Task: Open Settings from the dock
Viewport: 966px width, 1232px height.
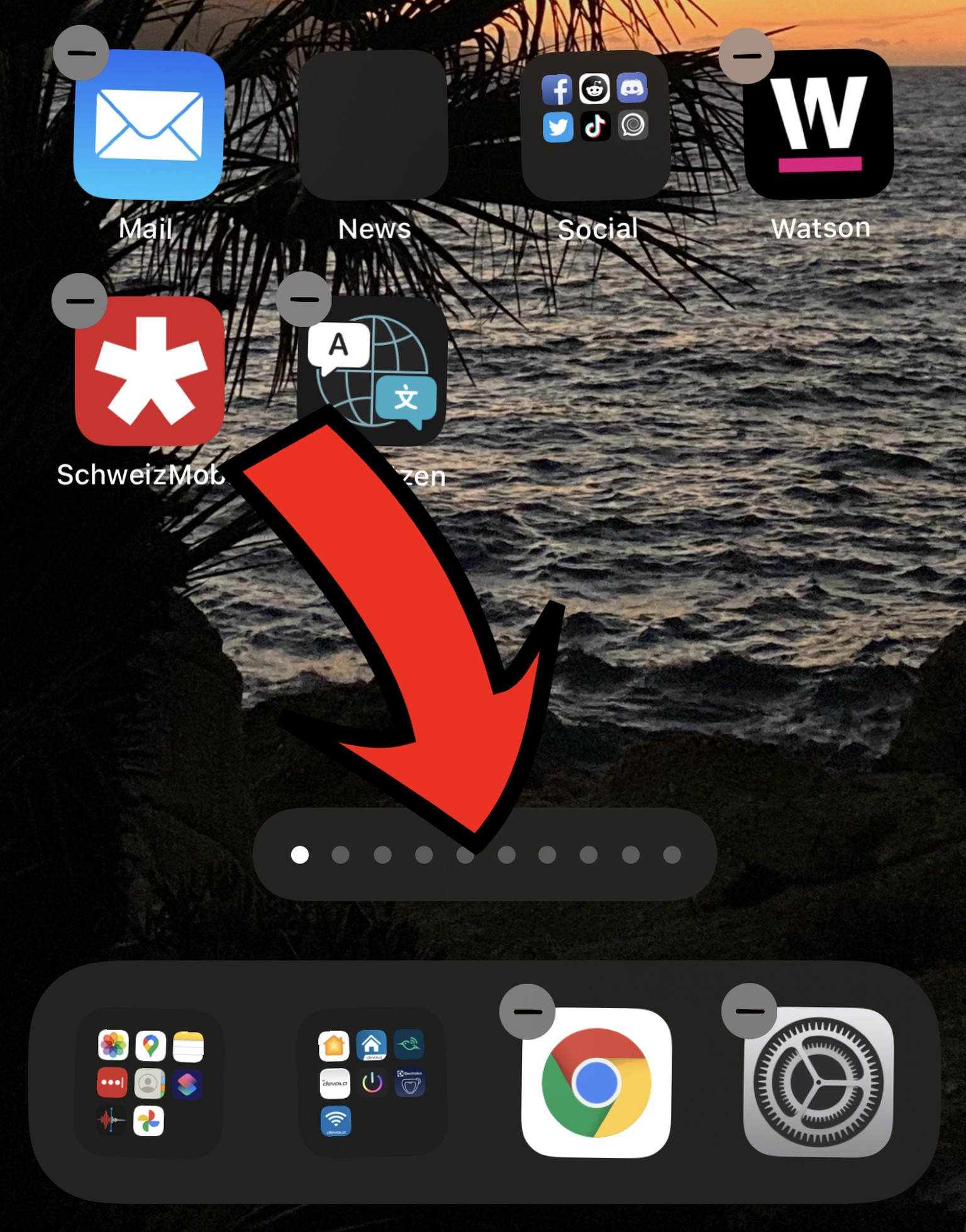Action: pos(818,1082)
